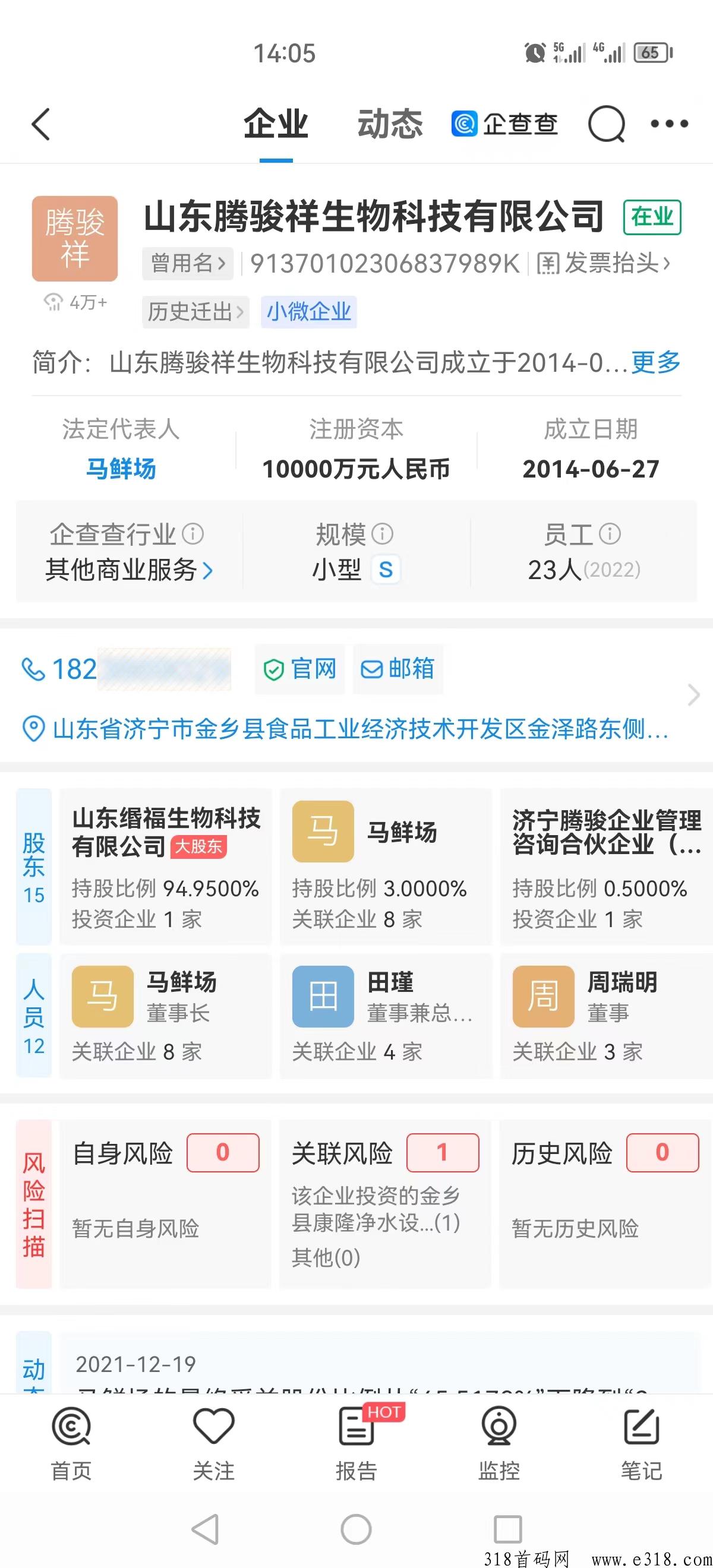713x1568 pixels.
Task: Open the 其他商业服务 industry link
Action: click(129, 570)
